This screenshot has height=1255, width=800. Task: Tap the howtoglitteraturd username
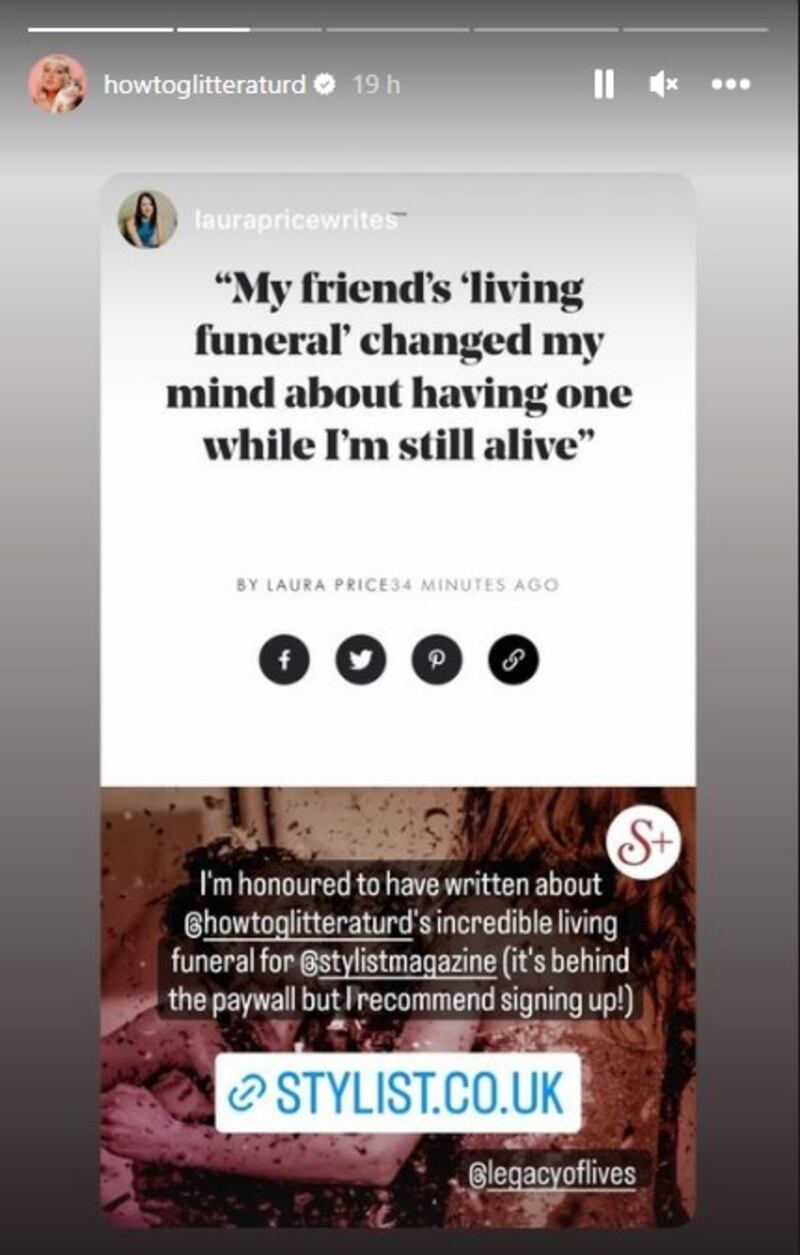tap(205, 85)
